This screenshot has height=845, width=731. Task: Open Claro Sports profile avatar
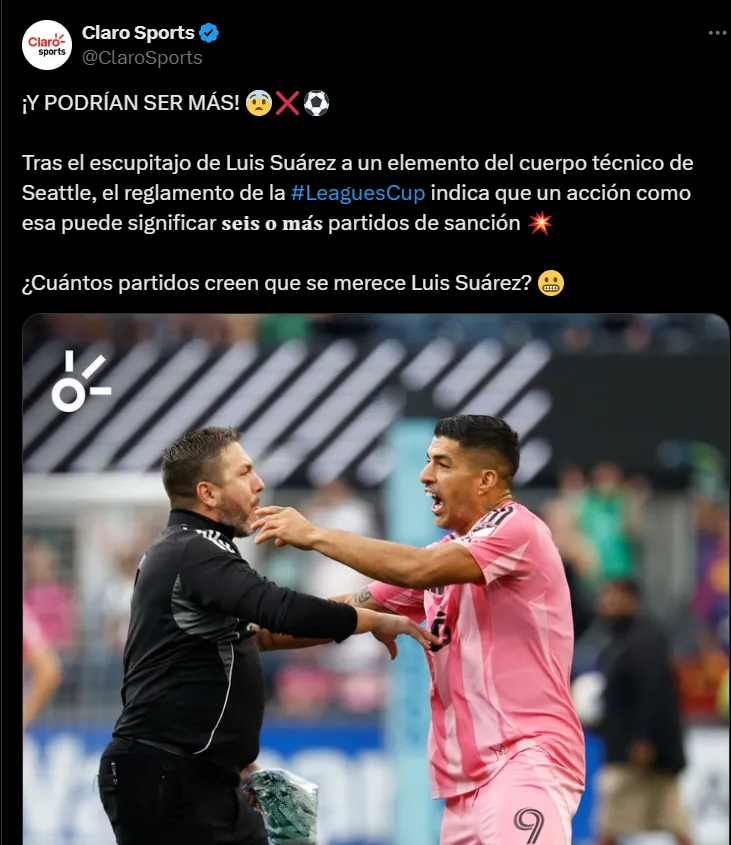pos(47,45)
